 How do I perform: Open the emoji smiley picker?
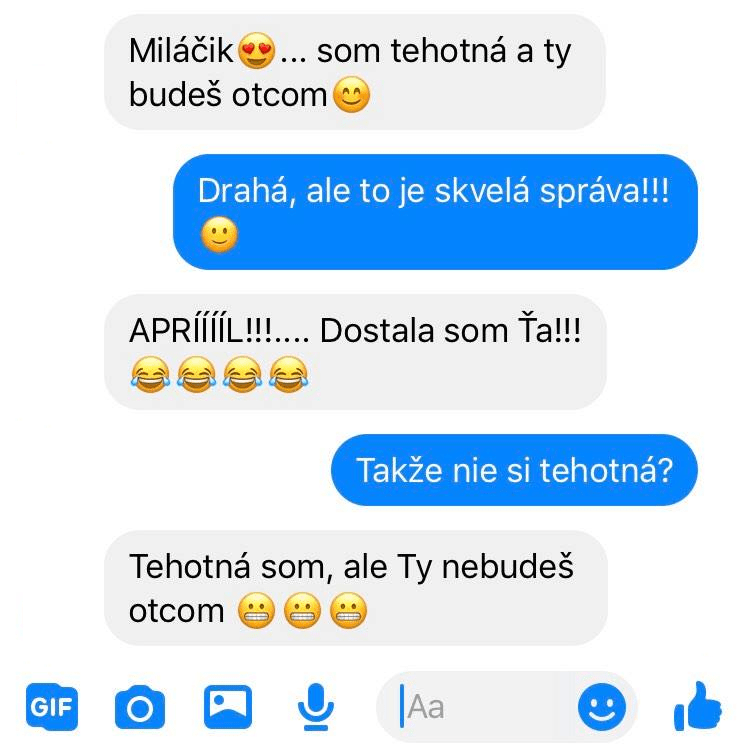602,708
